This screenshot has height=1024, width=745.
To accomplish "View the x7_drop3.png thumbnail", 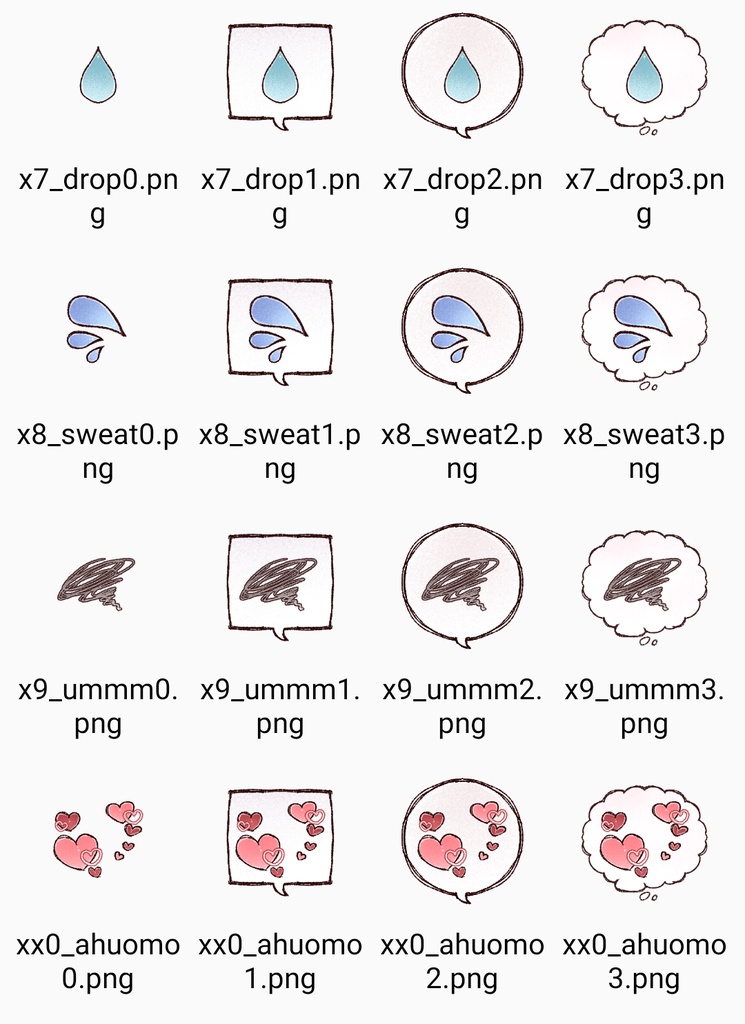I will [x=644, y=75].
